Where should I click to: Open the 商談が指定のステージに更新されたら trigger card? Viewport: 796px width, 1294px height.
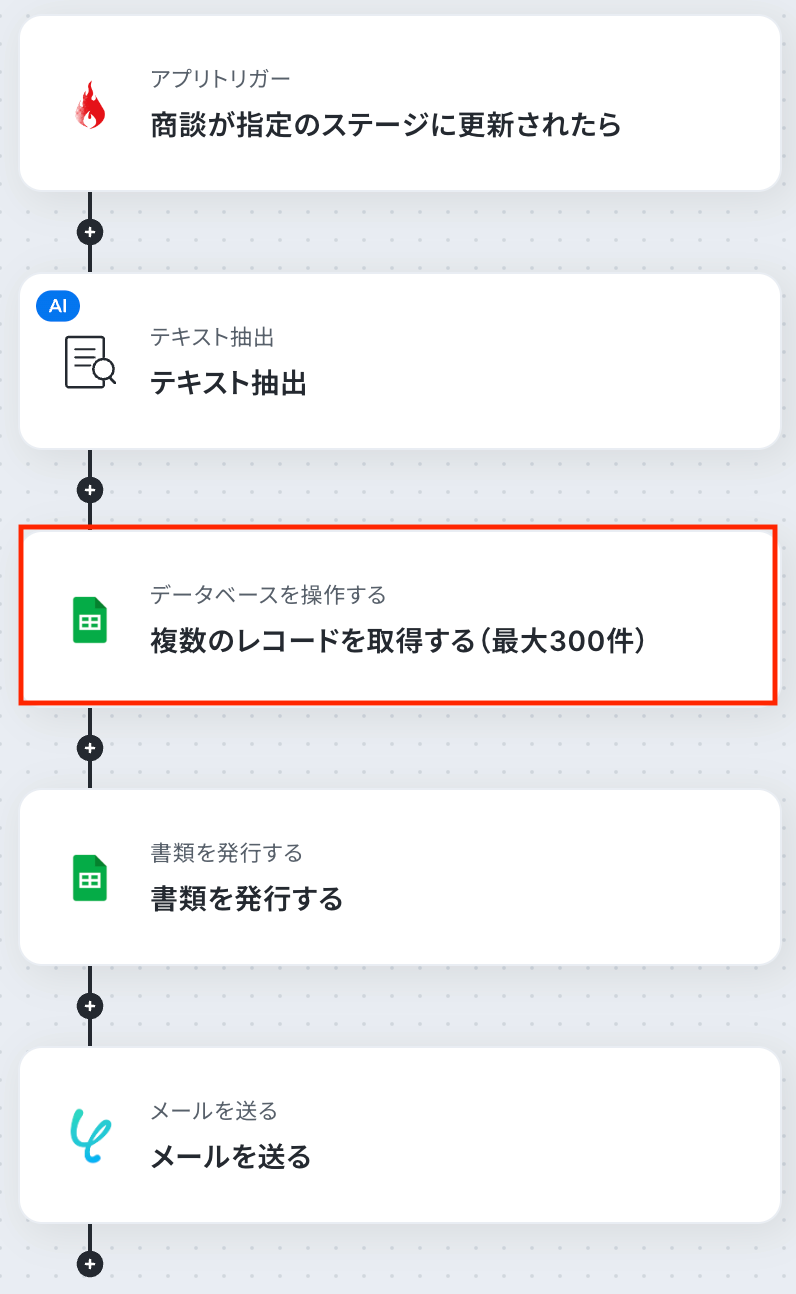398,104
